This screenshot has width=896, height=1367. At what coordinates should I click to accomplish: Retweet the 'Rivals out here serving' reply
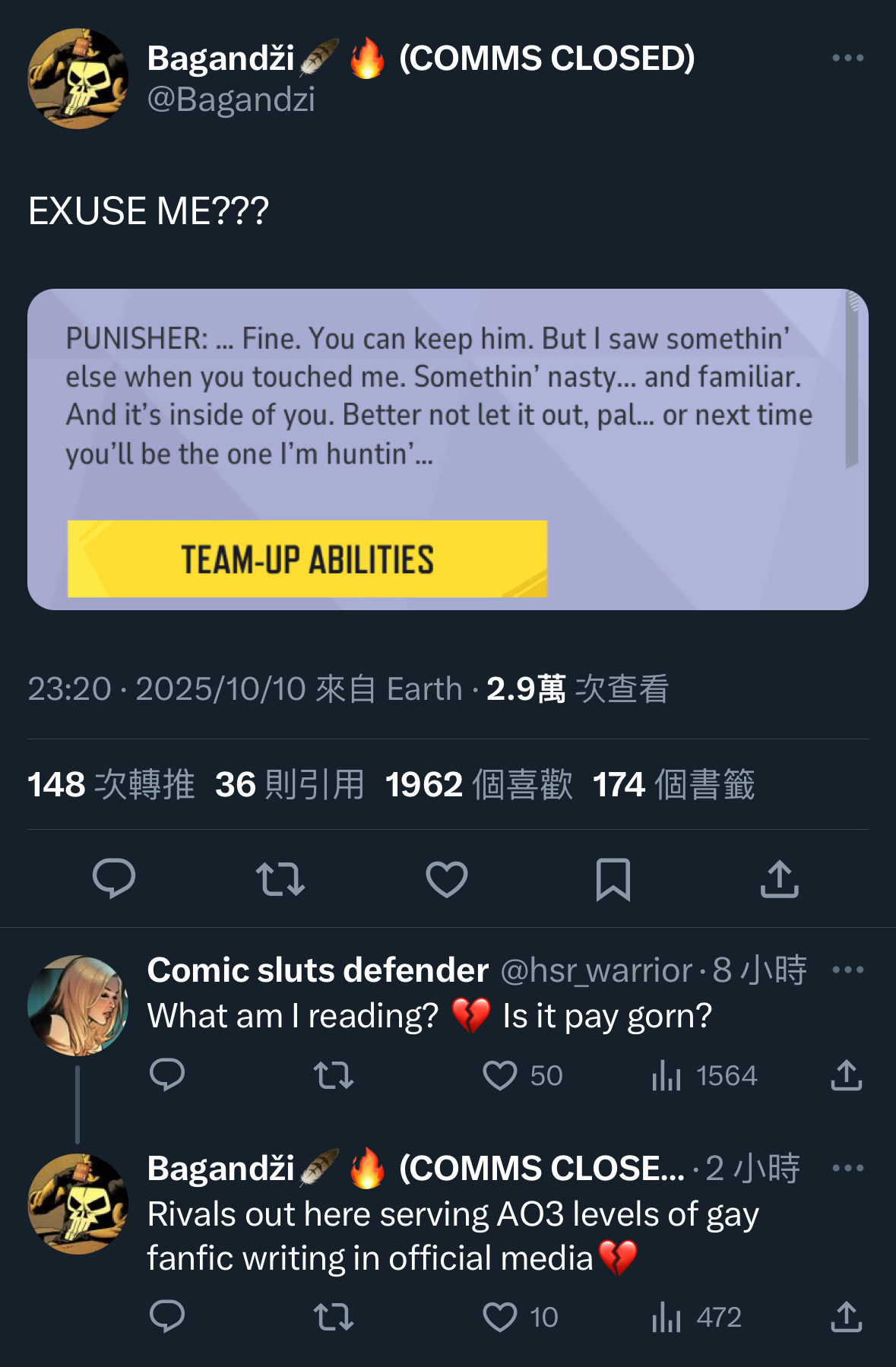click(334, 1318)
